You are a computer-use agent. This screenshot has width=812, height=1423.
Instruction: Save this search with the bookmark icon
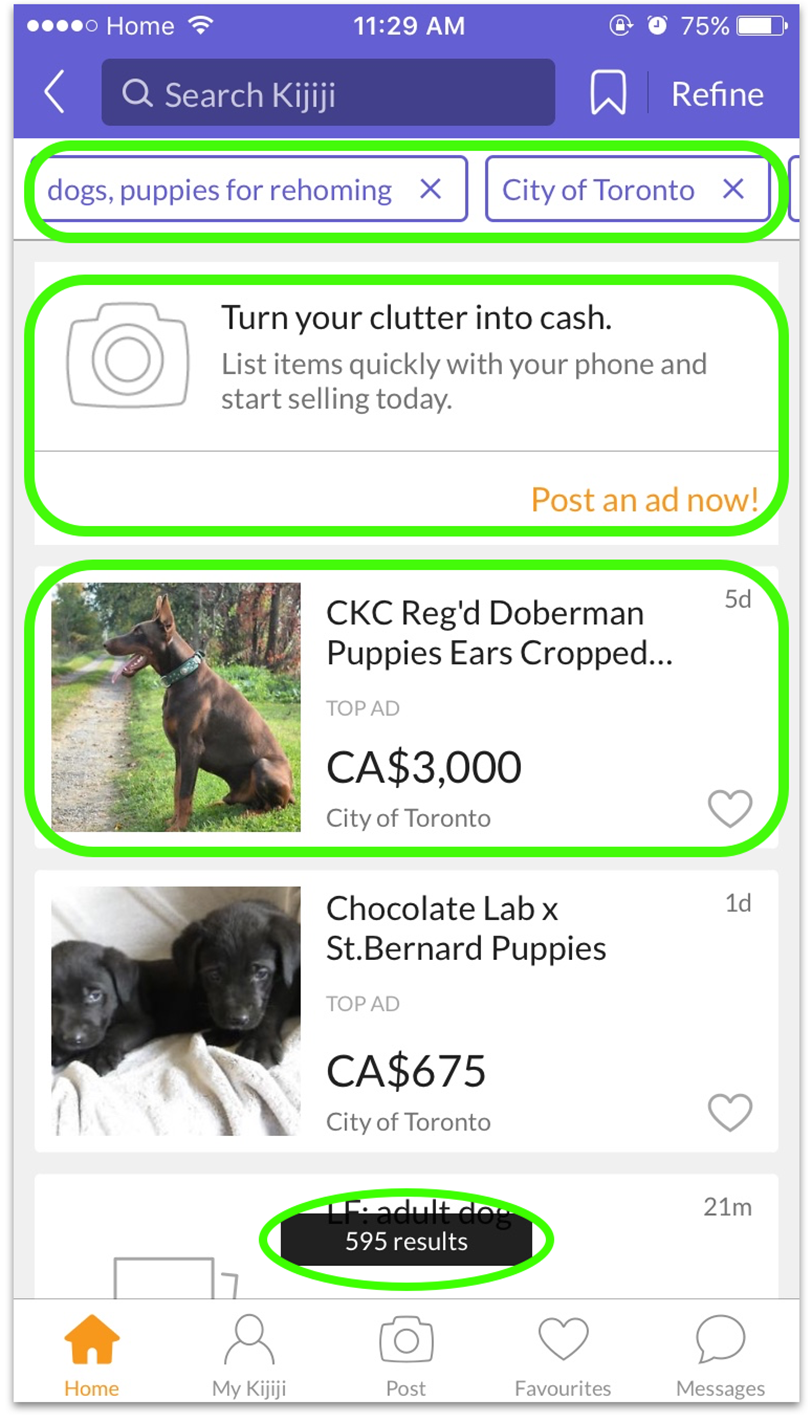[x=607, y=94]
